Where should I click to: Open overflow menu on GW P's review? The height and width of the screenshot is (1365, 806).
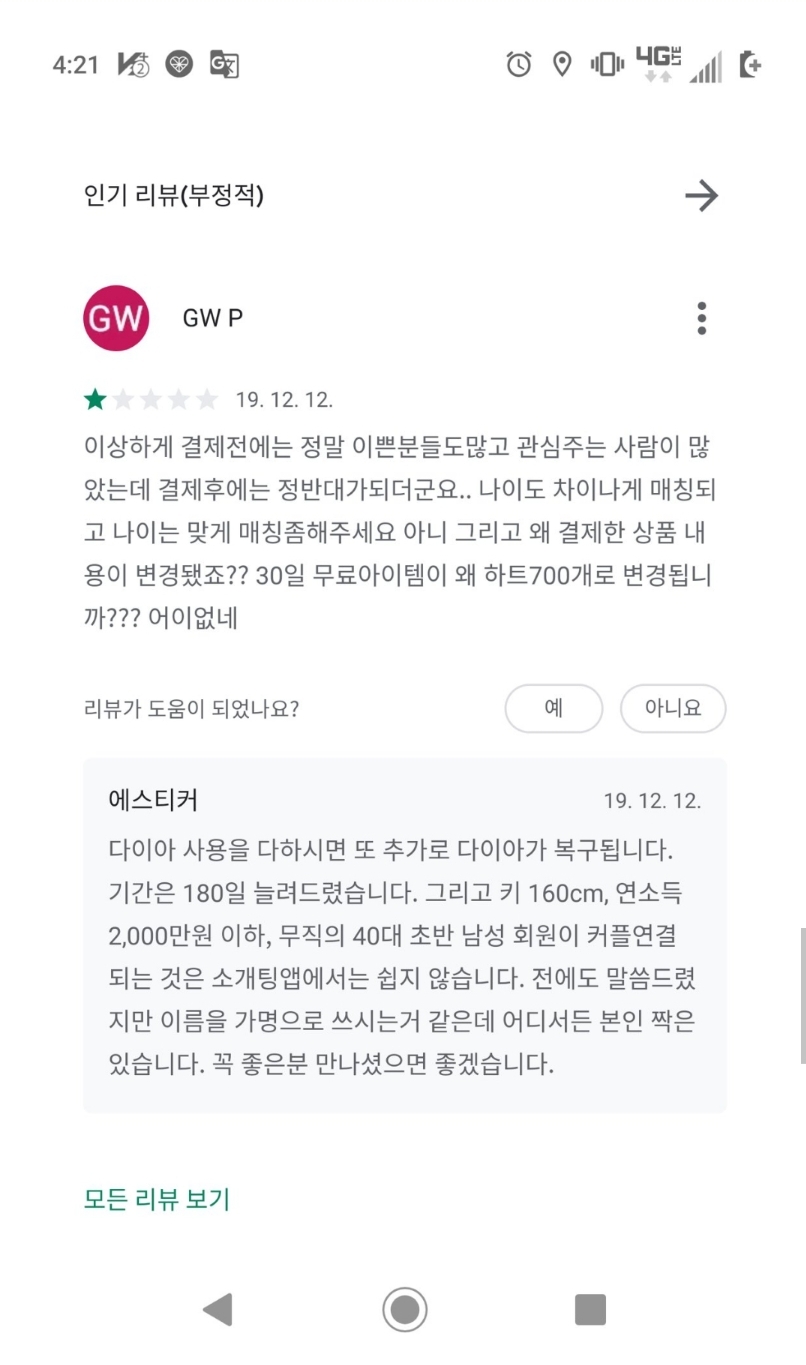click(702, 318)
